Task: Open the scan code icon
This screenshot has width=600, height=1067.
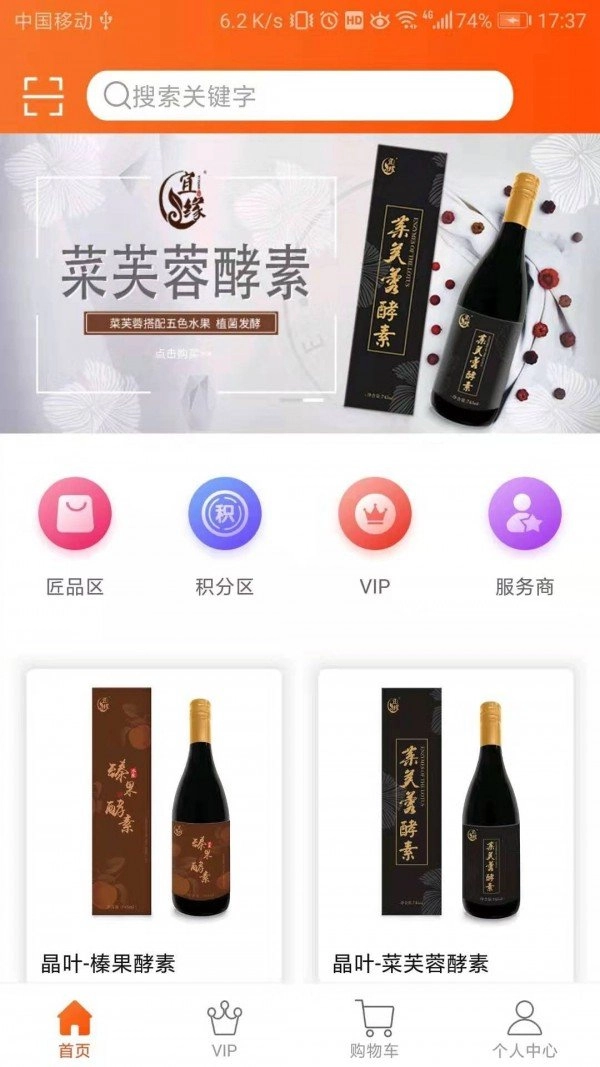Action: pyautogui.click(x=43, y=95)
